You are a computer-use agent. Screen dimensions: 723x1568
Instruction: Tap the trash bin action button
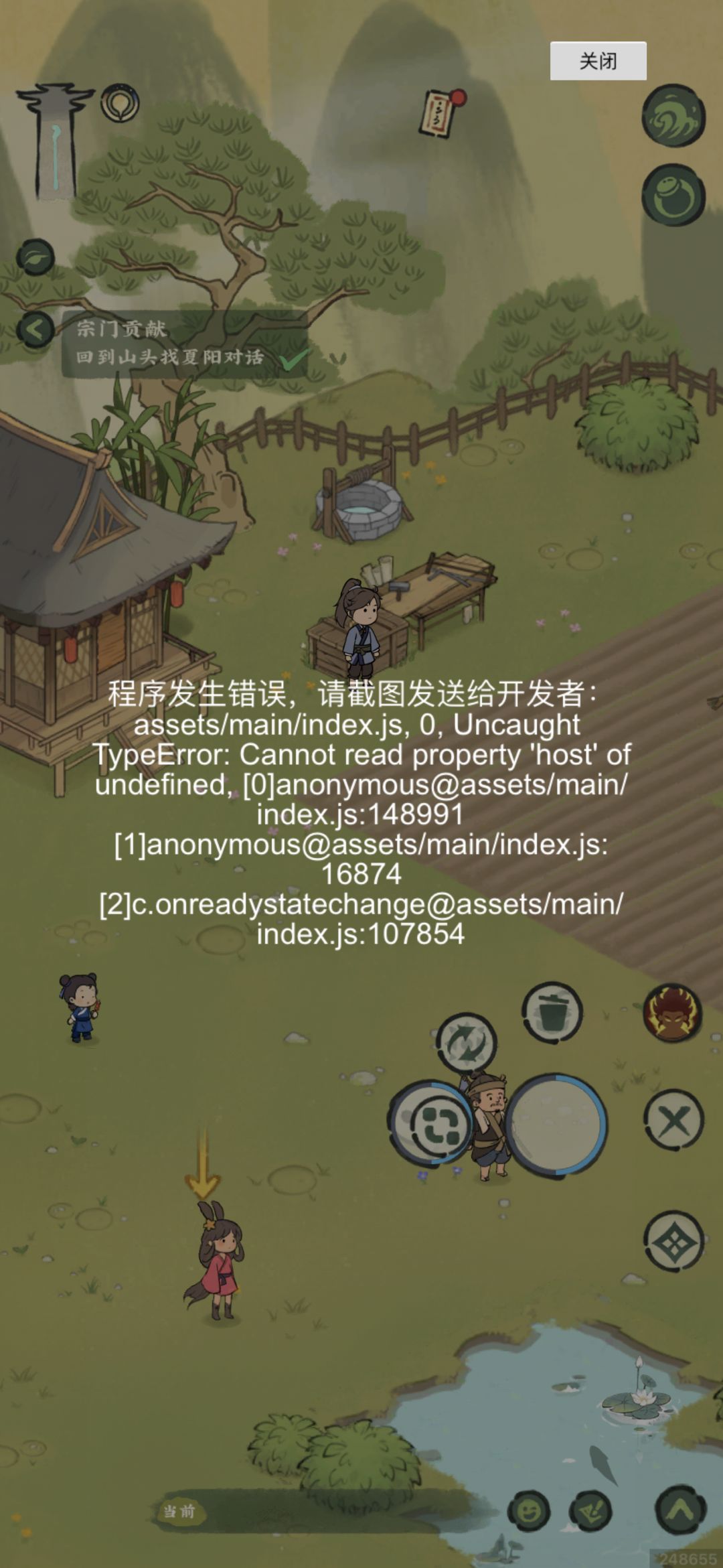pyautogui.click(x=552, y=1012)
